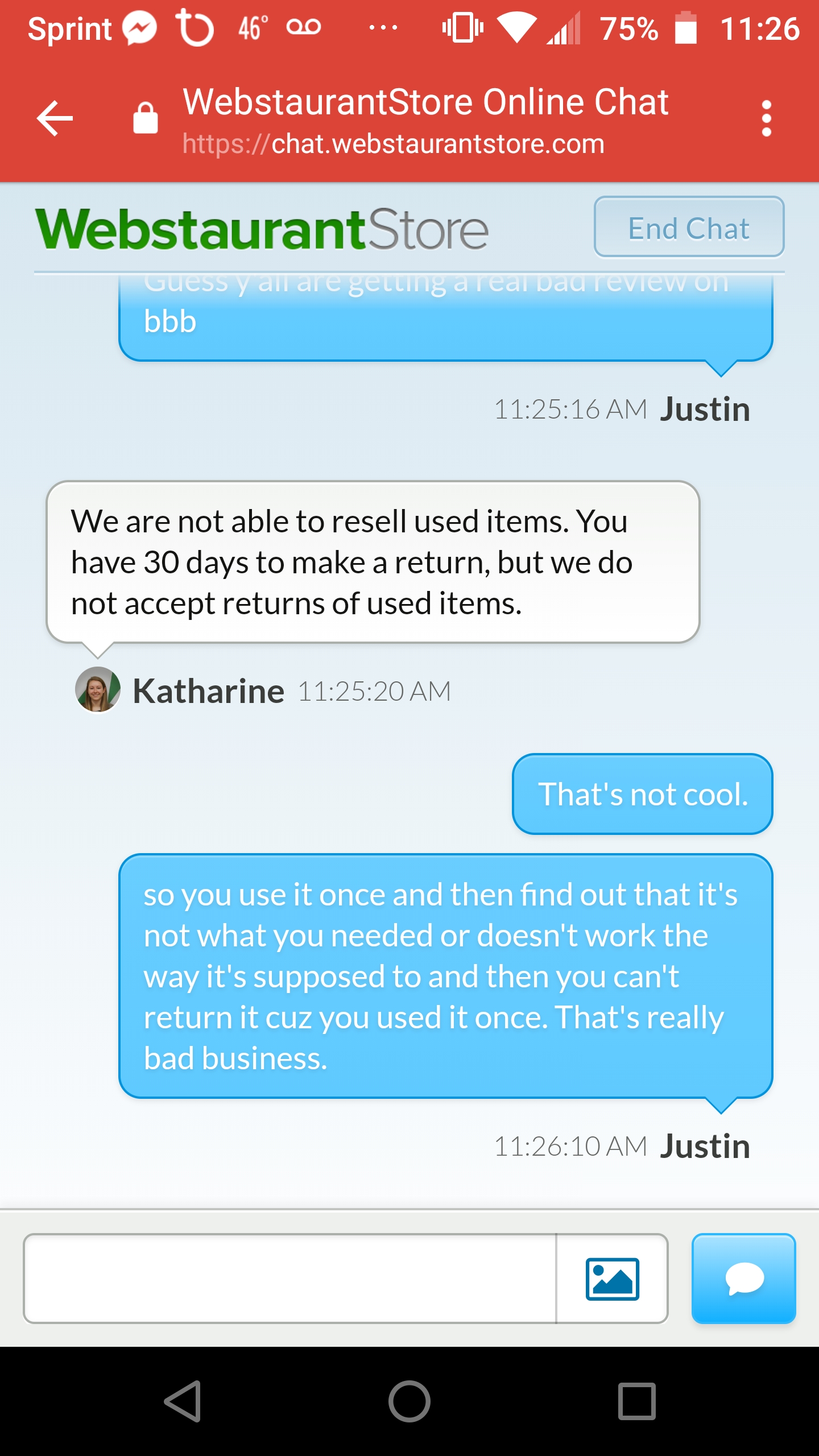The width and height of the screenshot is (819, 1456).
Task: Go to the Android home screen
Action: pyautogui.click(x=409, y=1401)
